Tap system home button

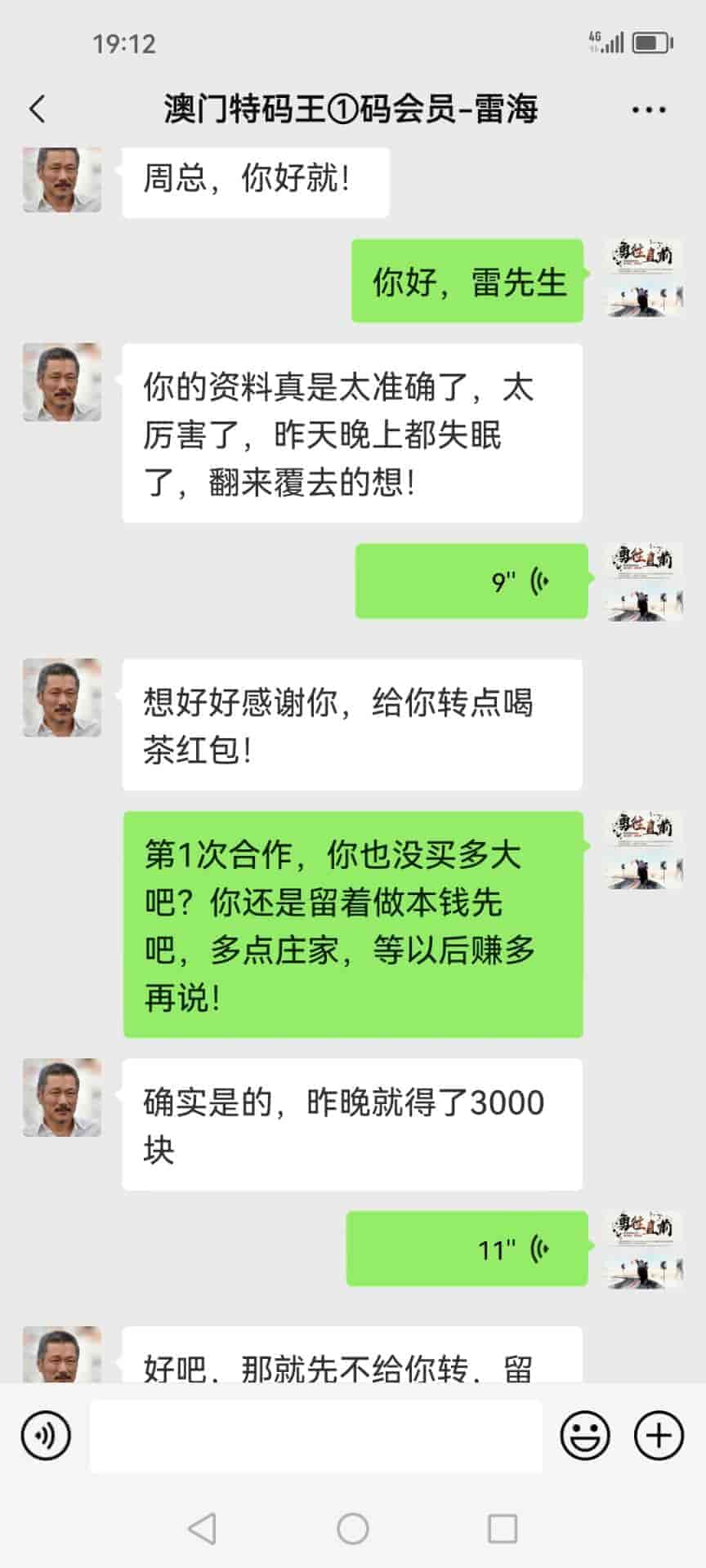[x=353, y=1529]
